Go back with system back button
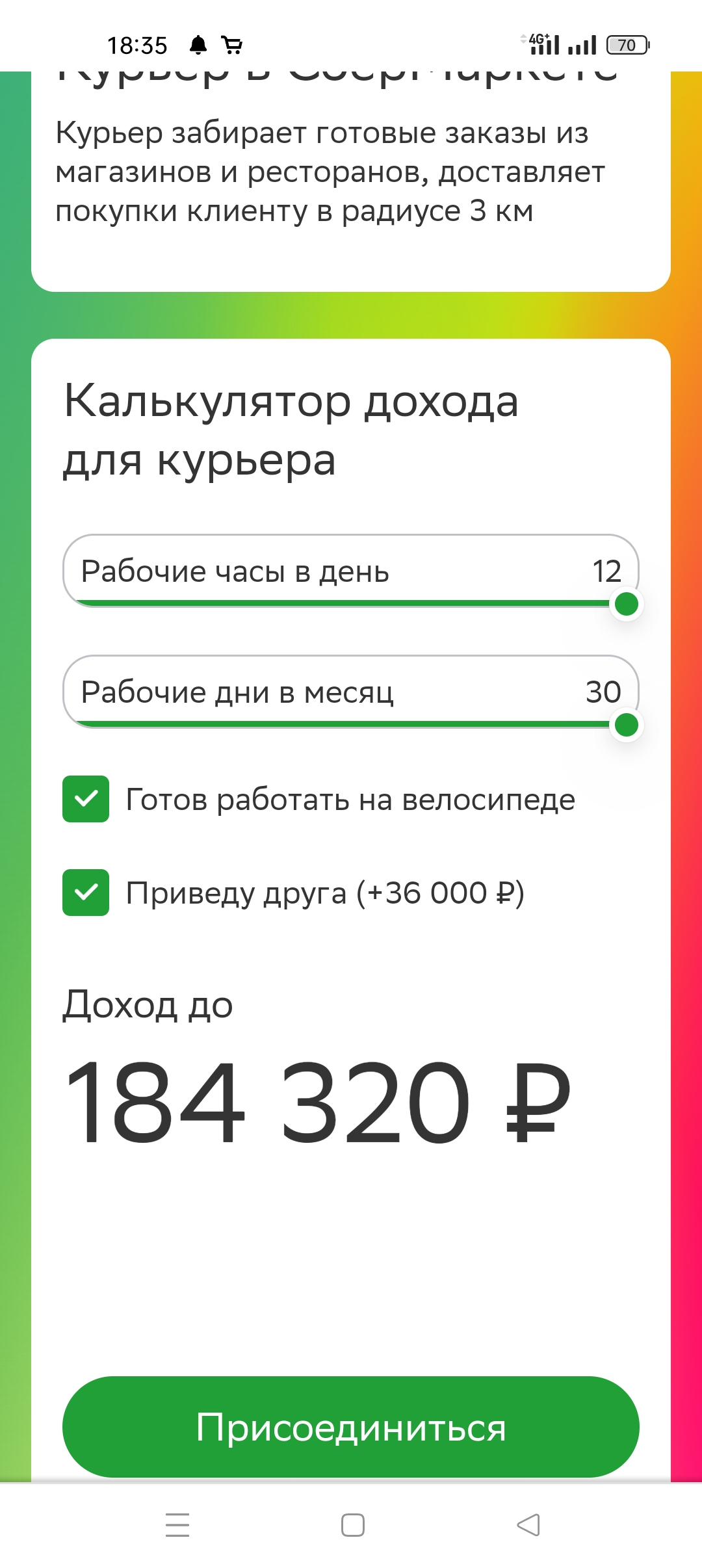 click(x=528, y=1525)
